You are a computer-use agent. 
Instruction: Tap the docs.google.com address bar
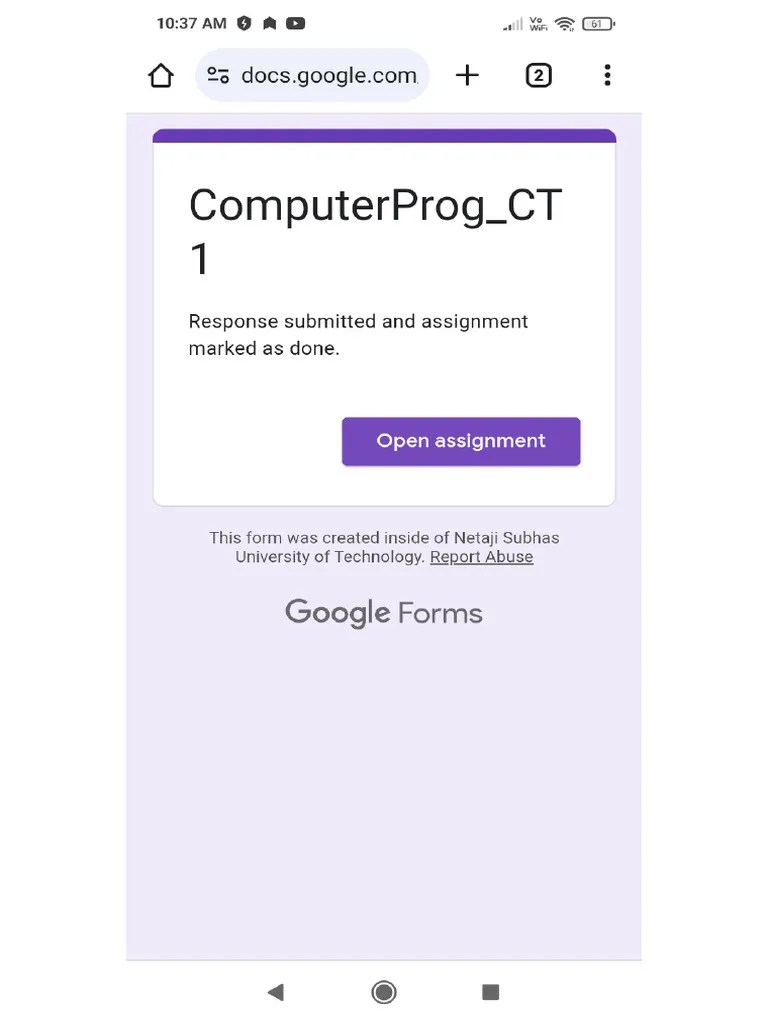[x=312, y=75]
